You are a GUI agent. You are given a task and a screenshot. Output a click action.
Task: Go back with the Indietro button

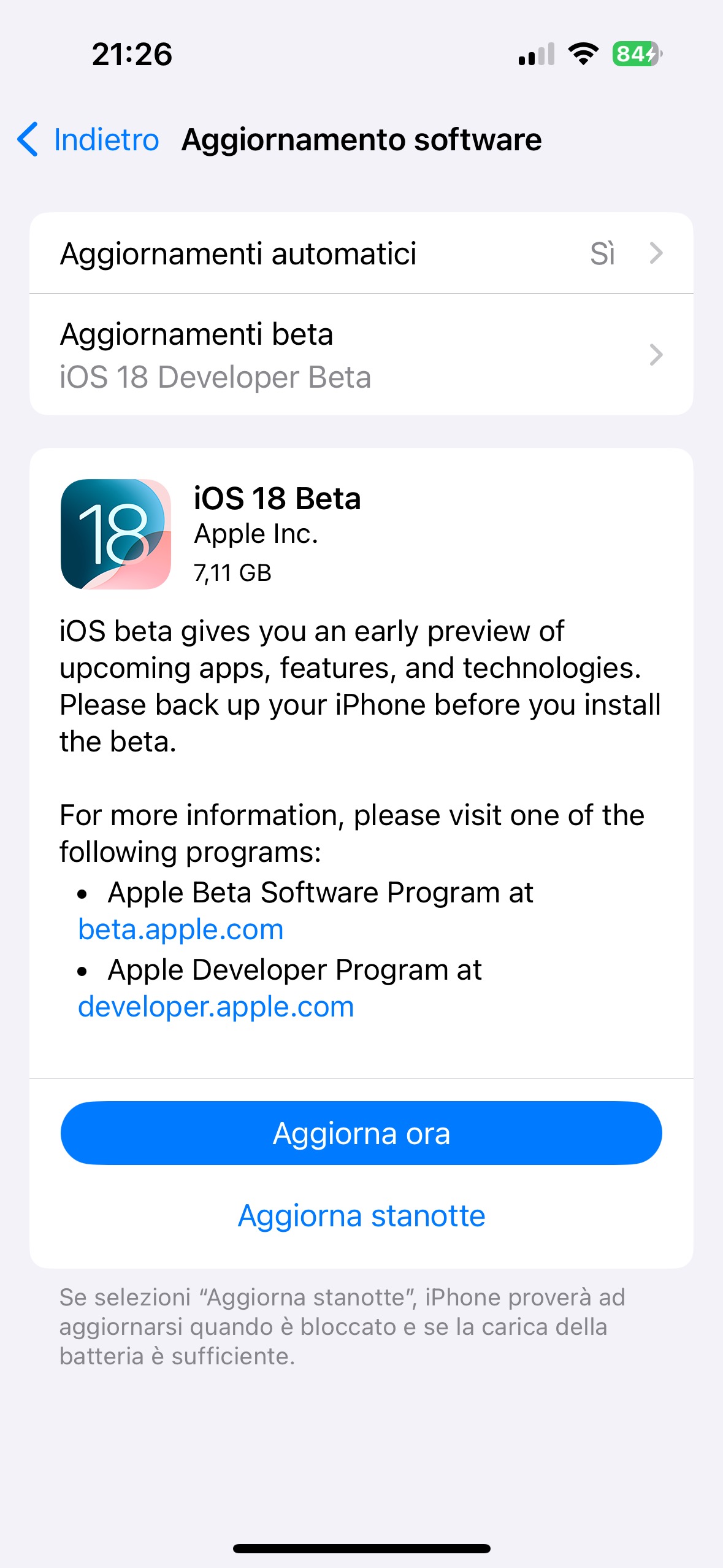coord(88,140)
